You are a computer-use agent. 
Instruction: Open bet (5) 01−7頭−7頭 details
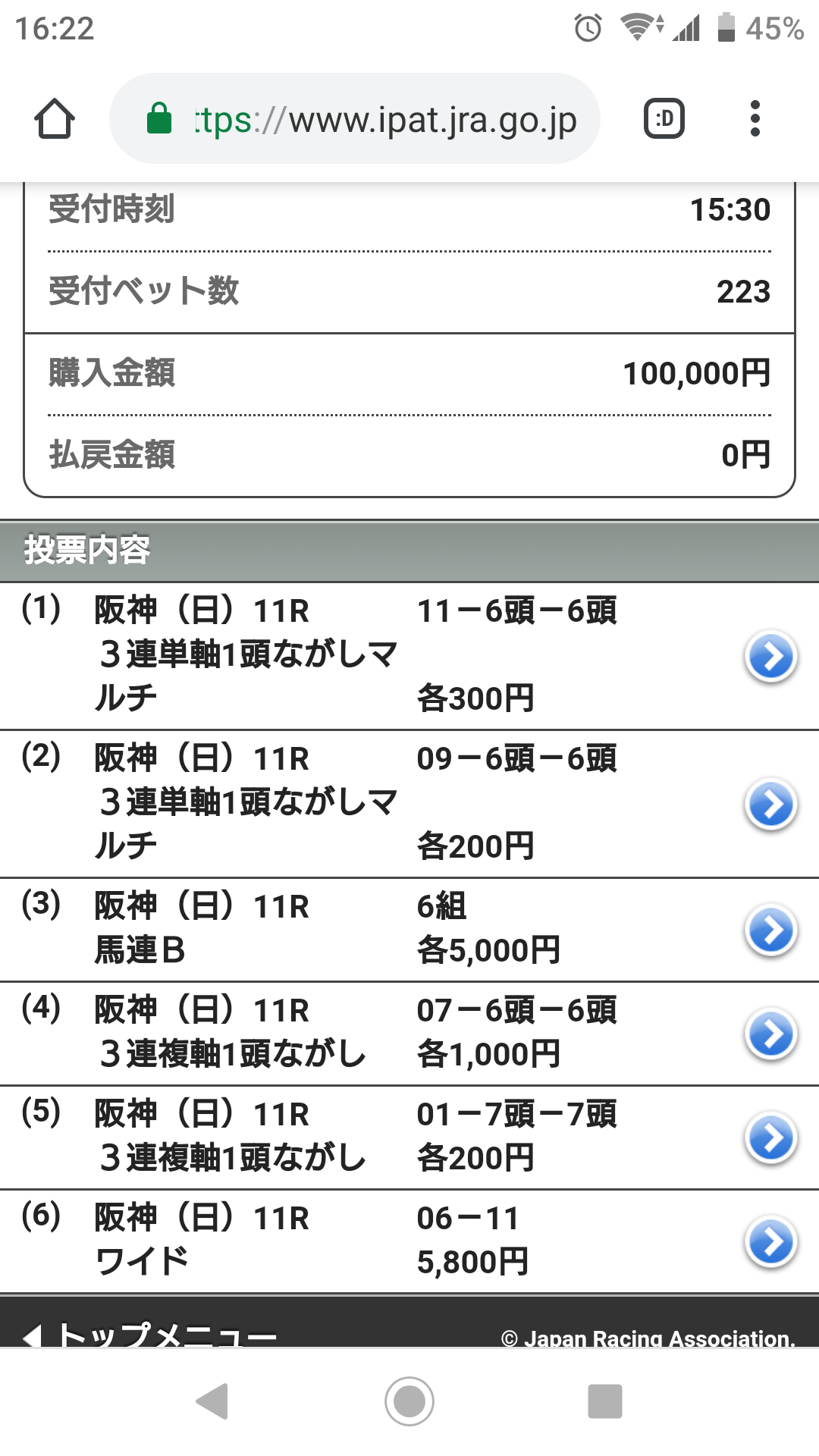[770, 1138]
